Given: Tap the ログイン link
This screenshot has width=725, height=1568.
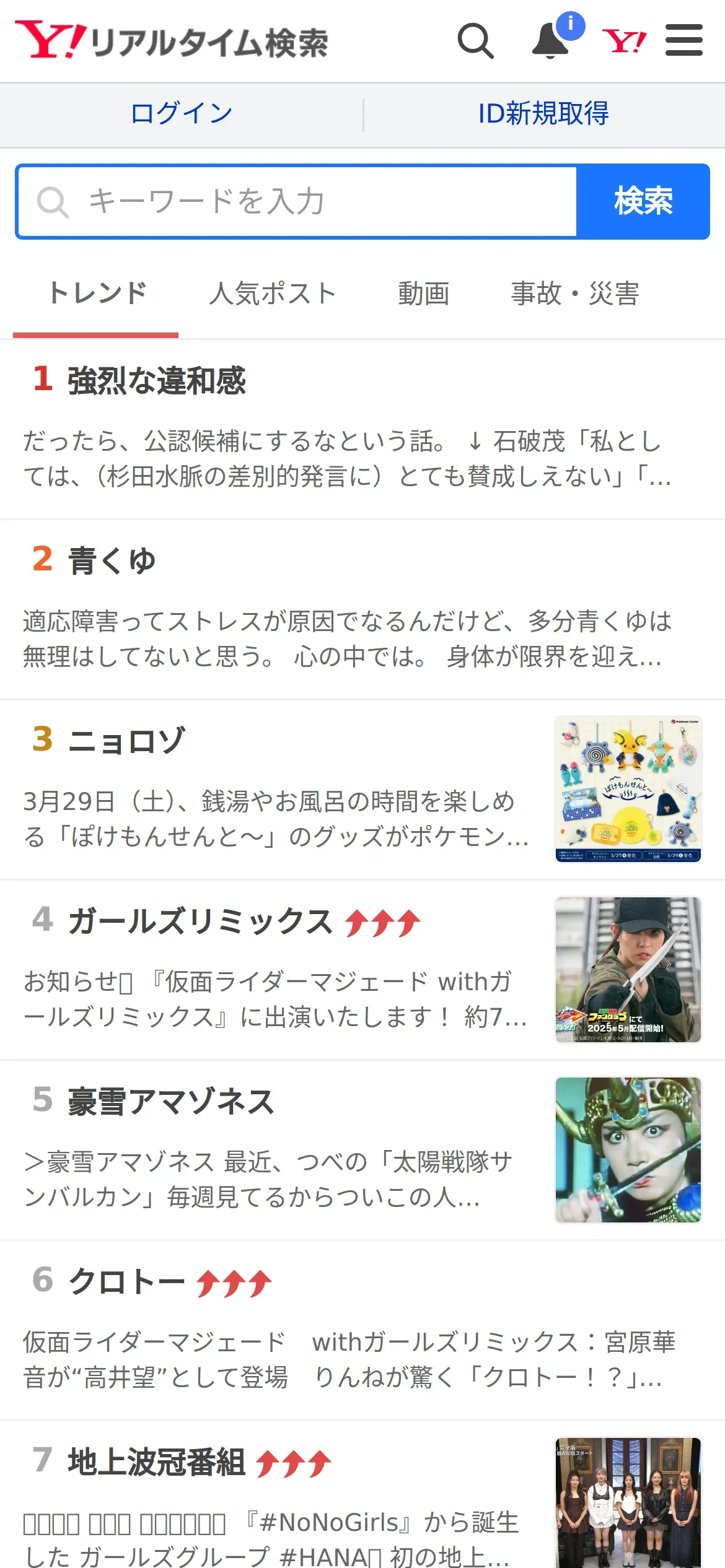Looking at the screenshot, I should [x=182, y=114].
